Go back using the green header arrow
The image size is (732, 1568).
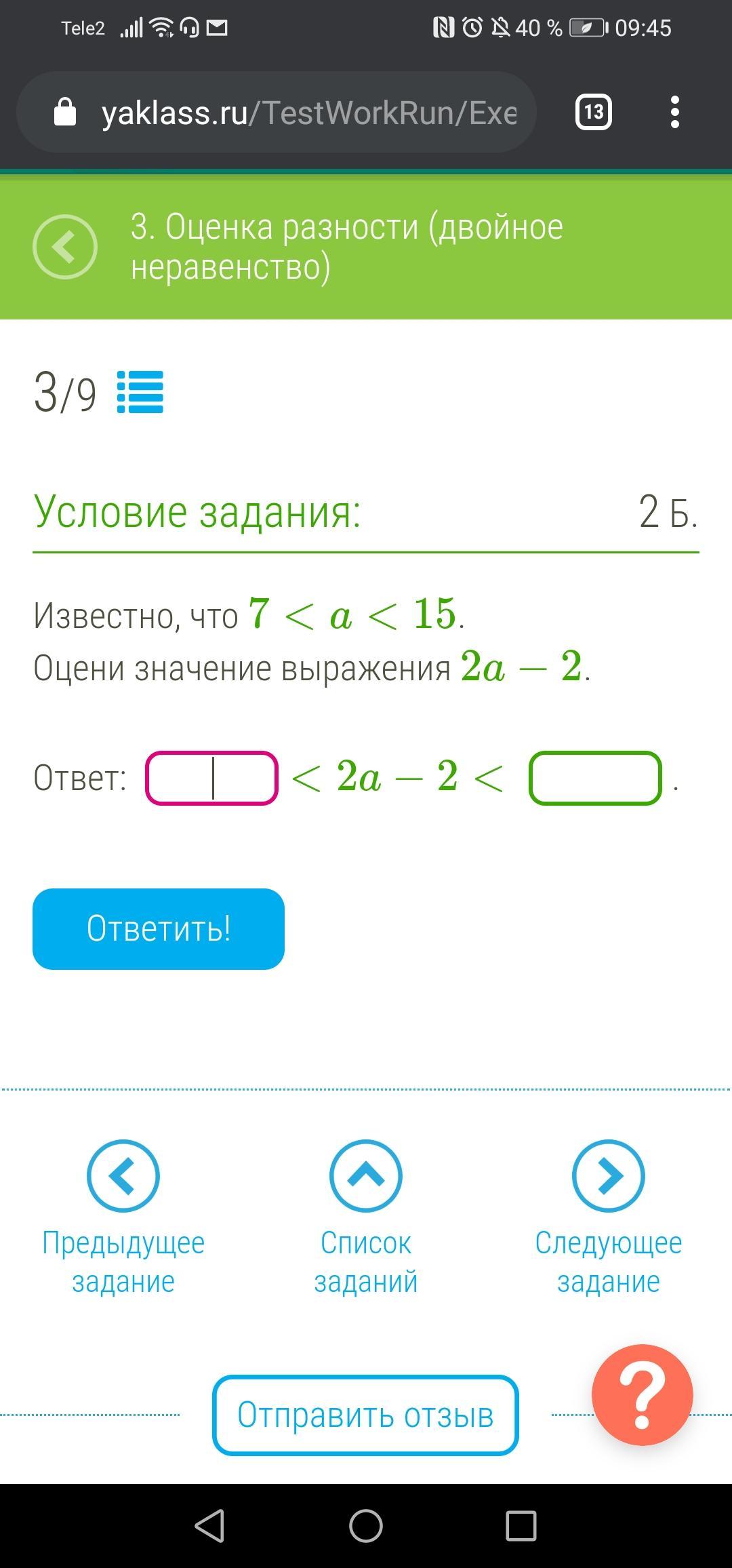[65, 247]
